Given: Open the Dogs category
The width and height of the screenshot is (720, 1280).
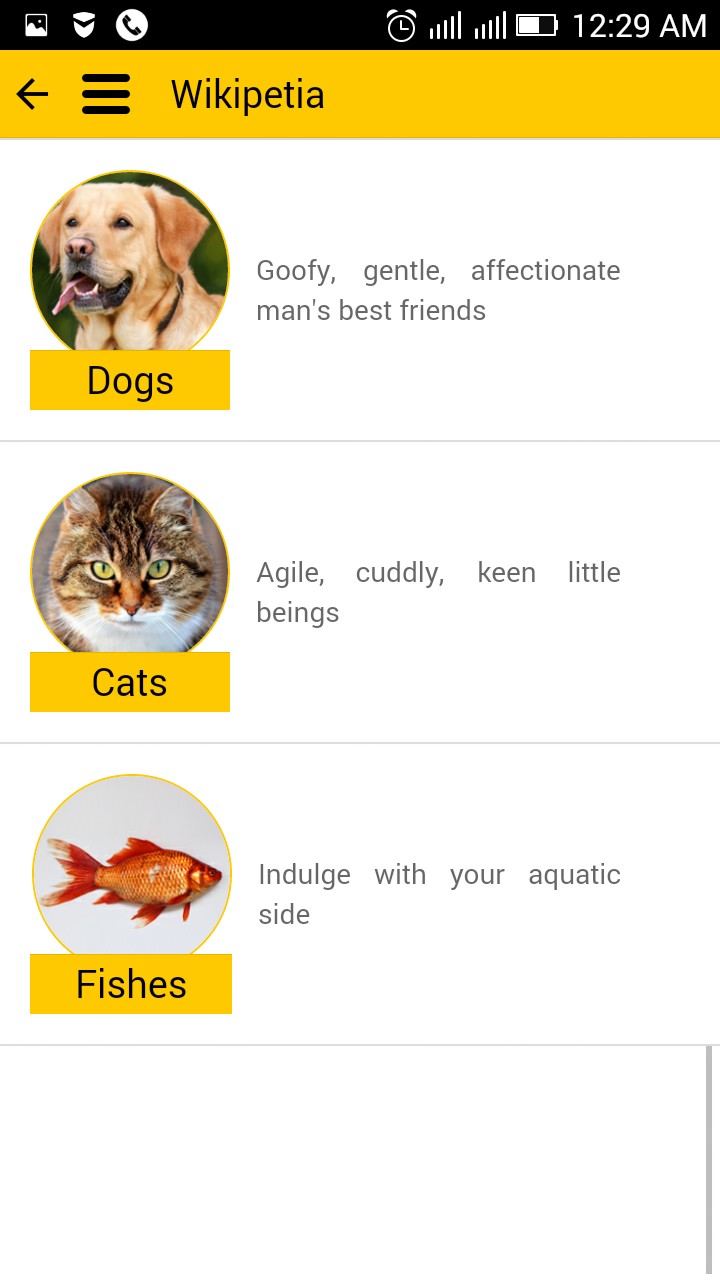Looking at the screenshot, I should pyautogui.click(x=130, y=380).
